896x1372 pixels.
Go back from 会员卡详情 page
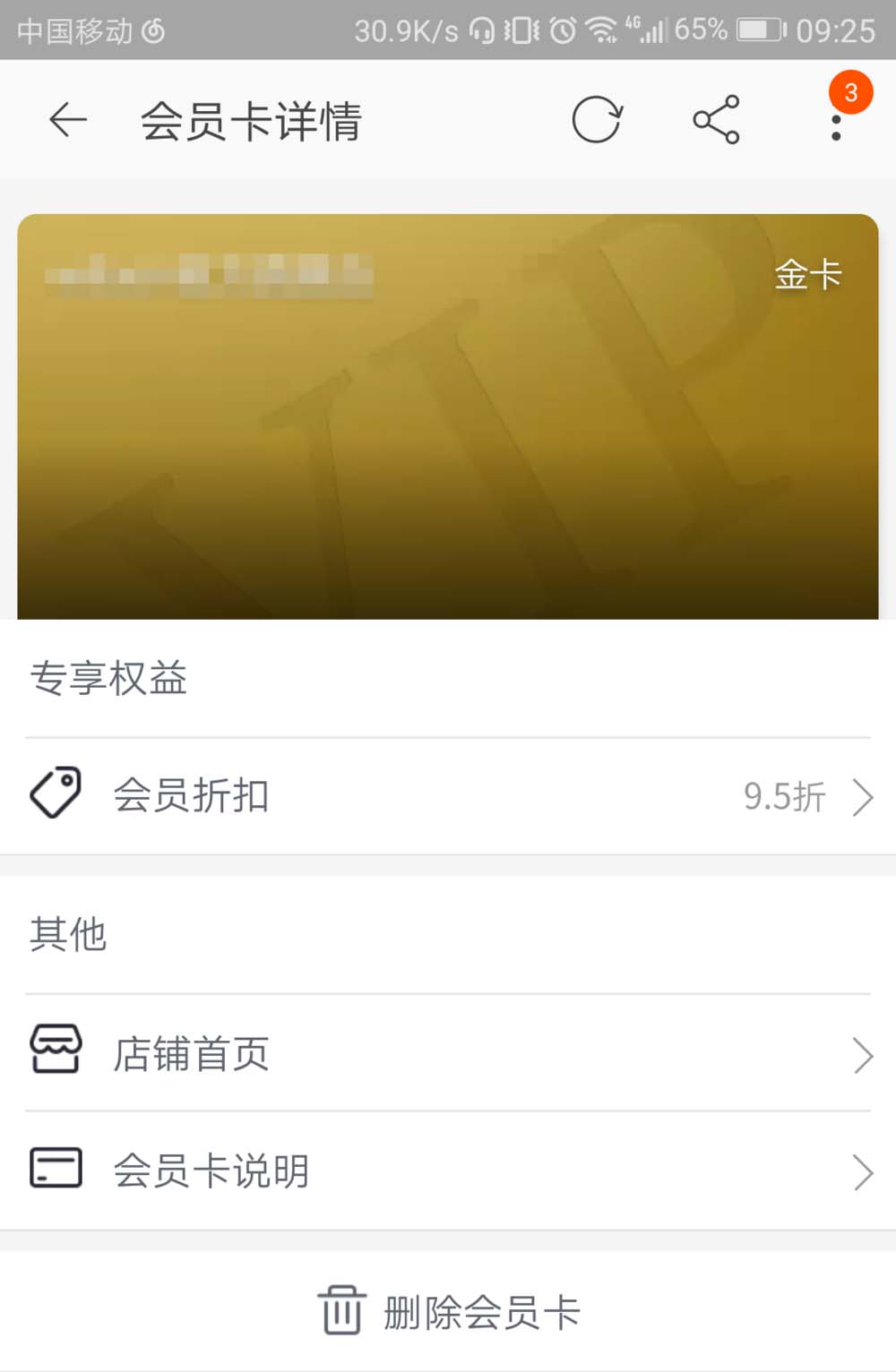pyautogui.click(x=68, y=120)
